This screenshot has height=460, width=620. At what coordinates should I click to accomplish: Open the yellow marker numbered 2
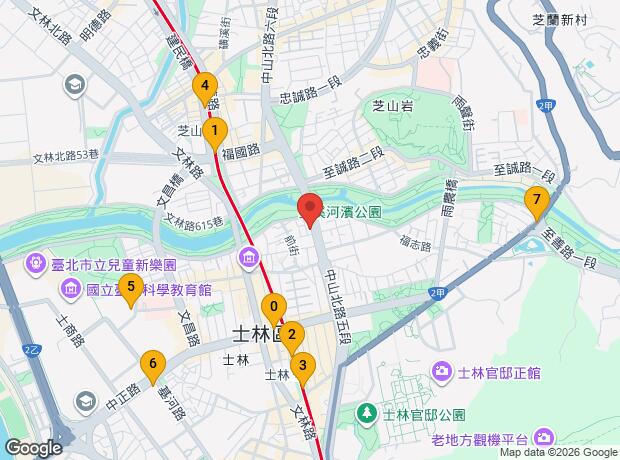click(x=291, y=334)
